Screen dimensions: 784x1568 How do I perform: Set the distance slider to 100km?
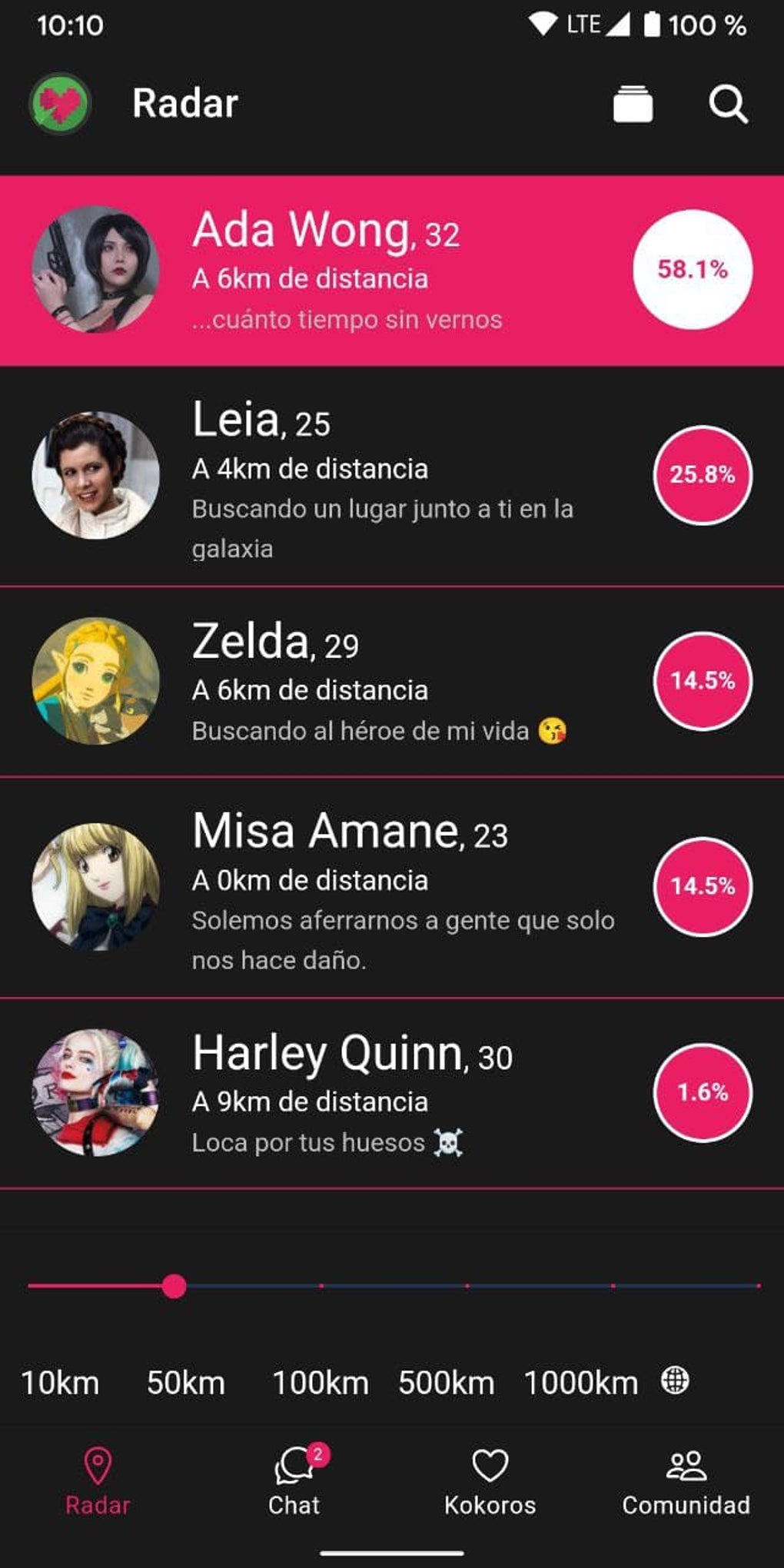coord(321,1285)
